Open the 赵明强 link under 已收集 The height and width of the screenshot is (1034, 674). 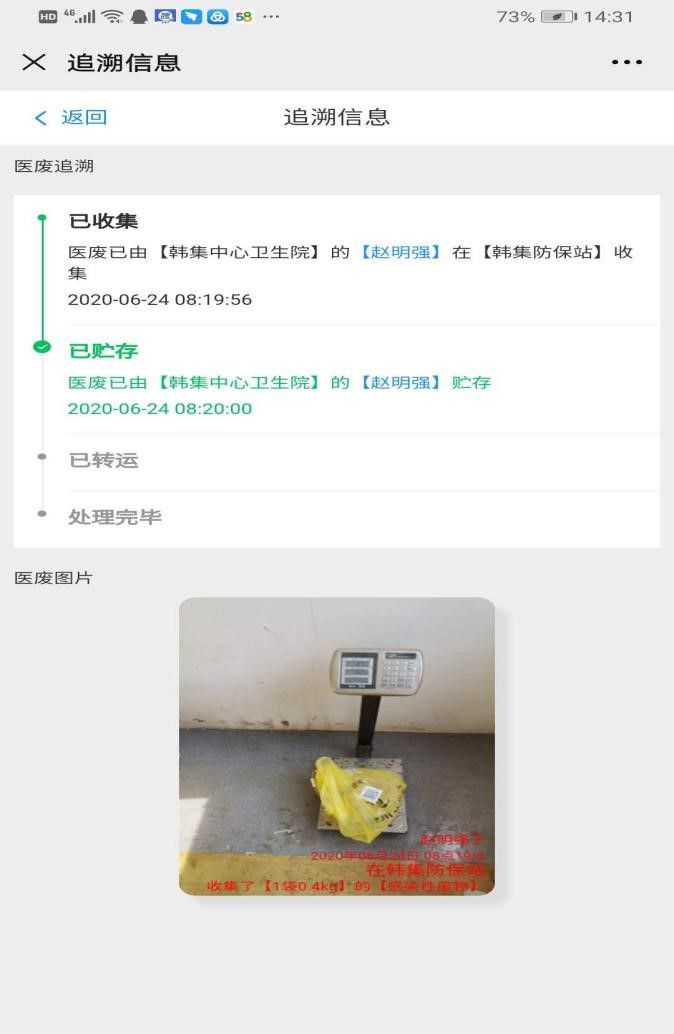point(400,252)
